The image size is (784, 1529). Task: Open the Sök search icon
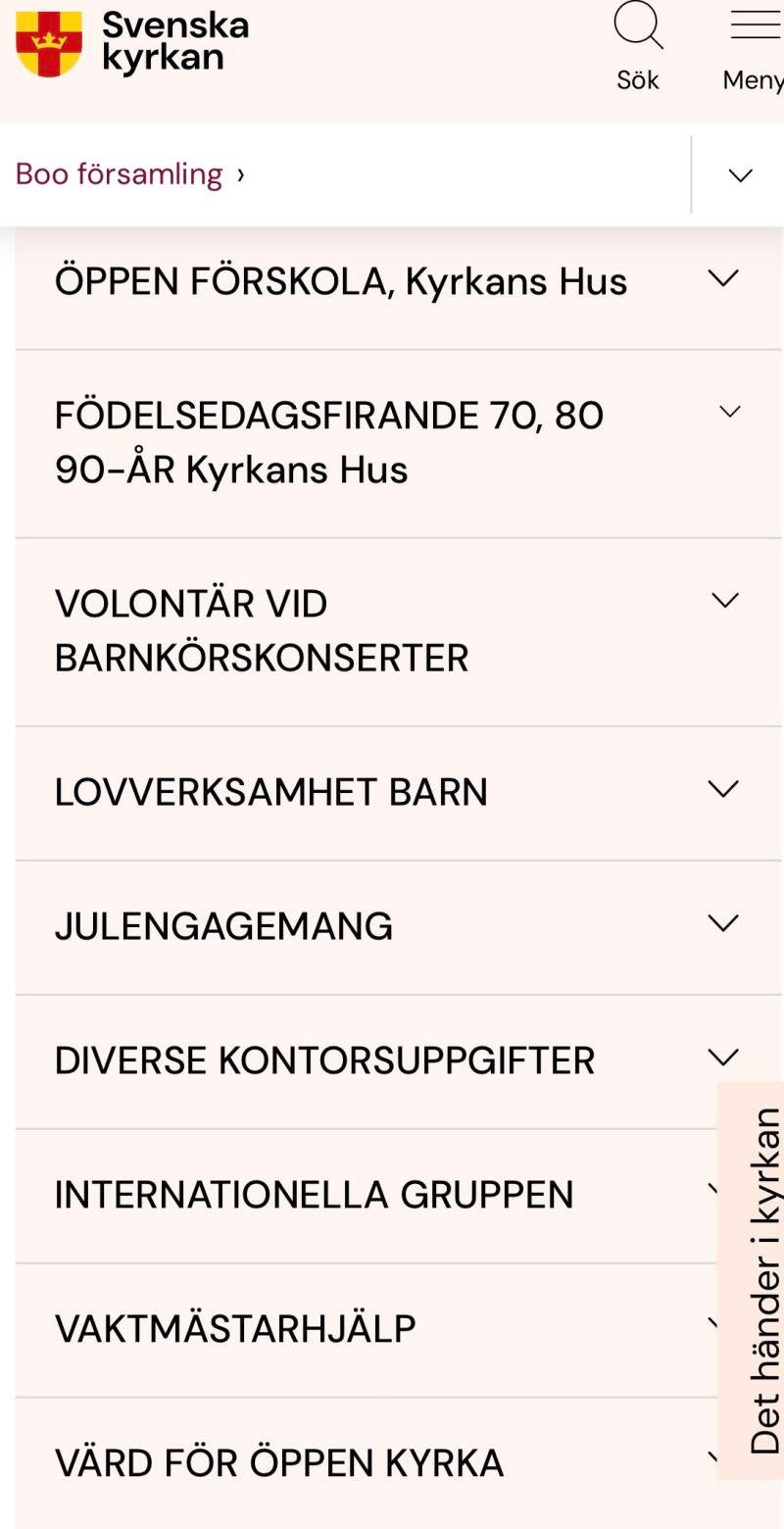click(638, 47)
